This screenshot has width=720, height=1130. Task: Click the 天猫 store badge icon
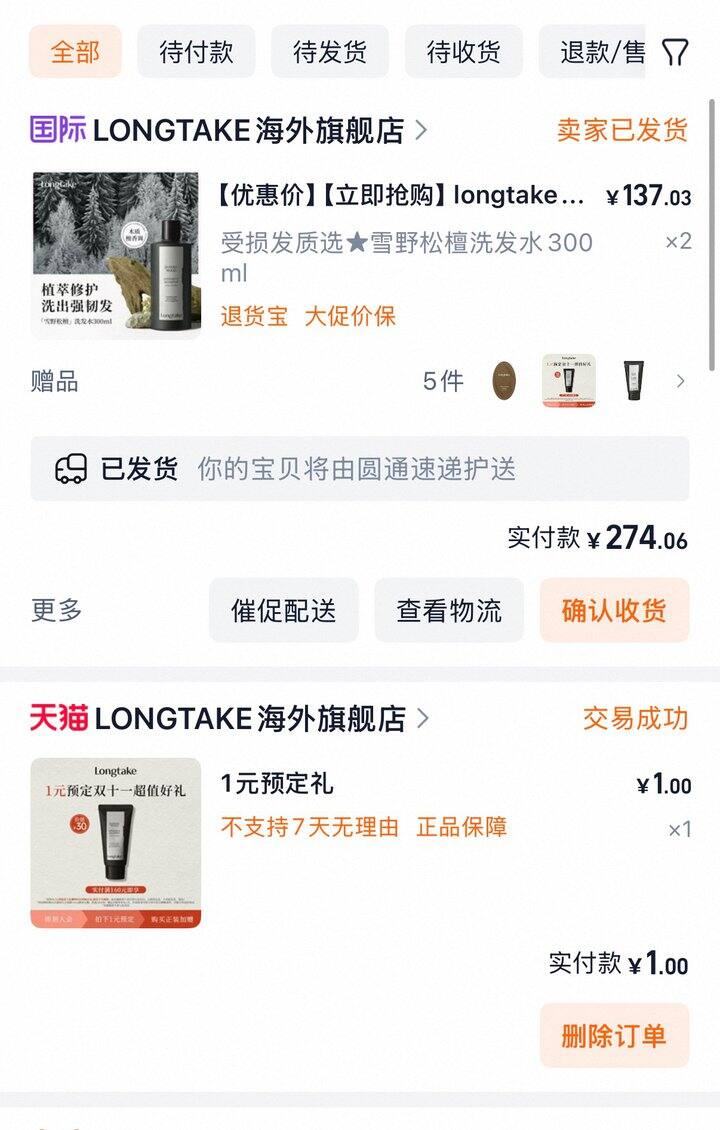(51, 719)
